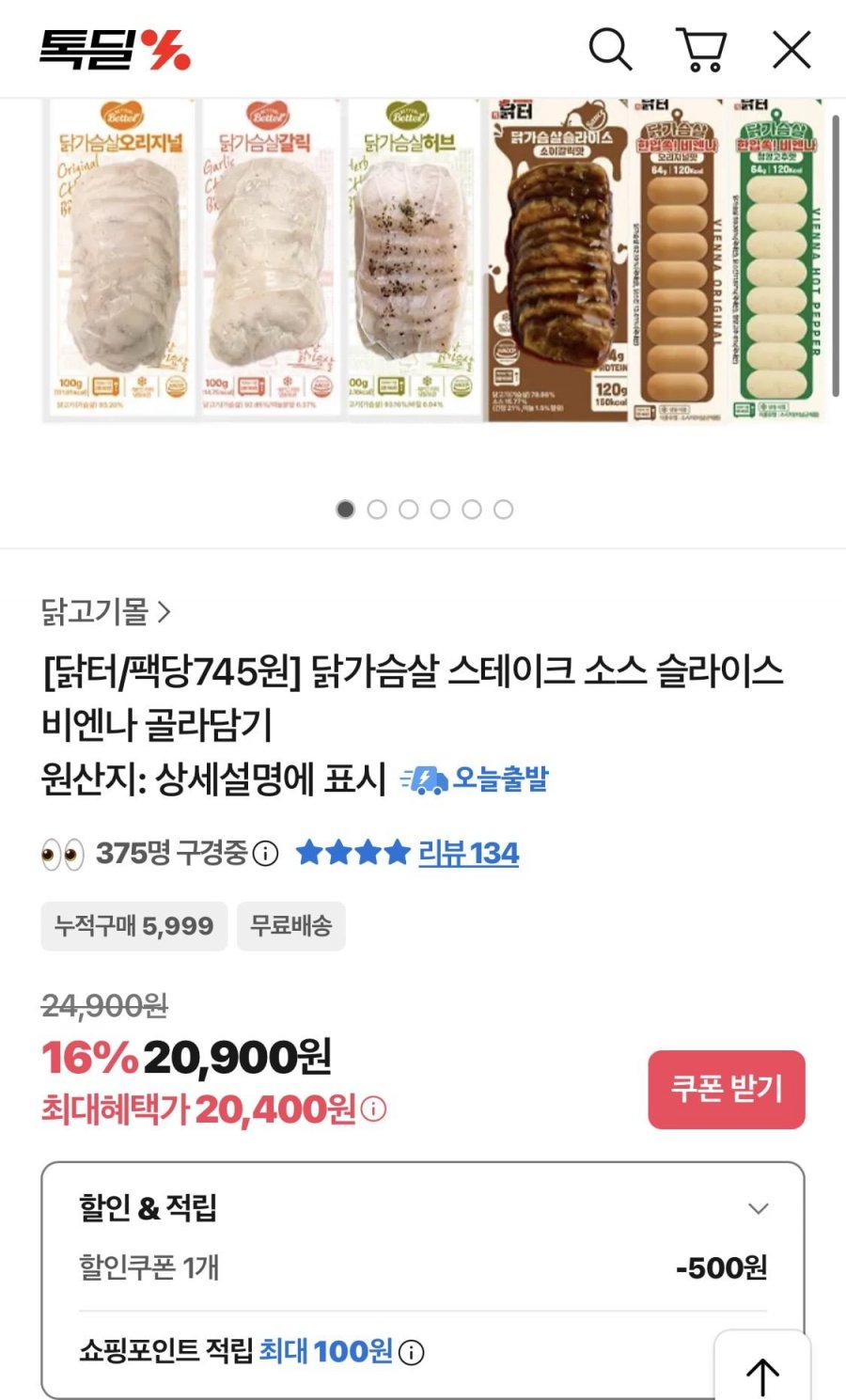Open the search icon
846x1400 pixels.
(x=612, y=50)
